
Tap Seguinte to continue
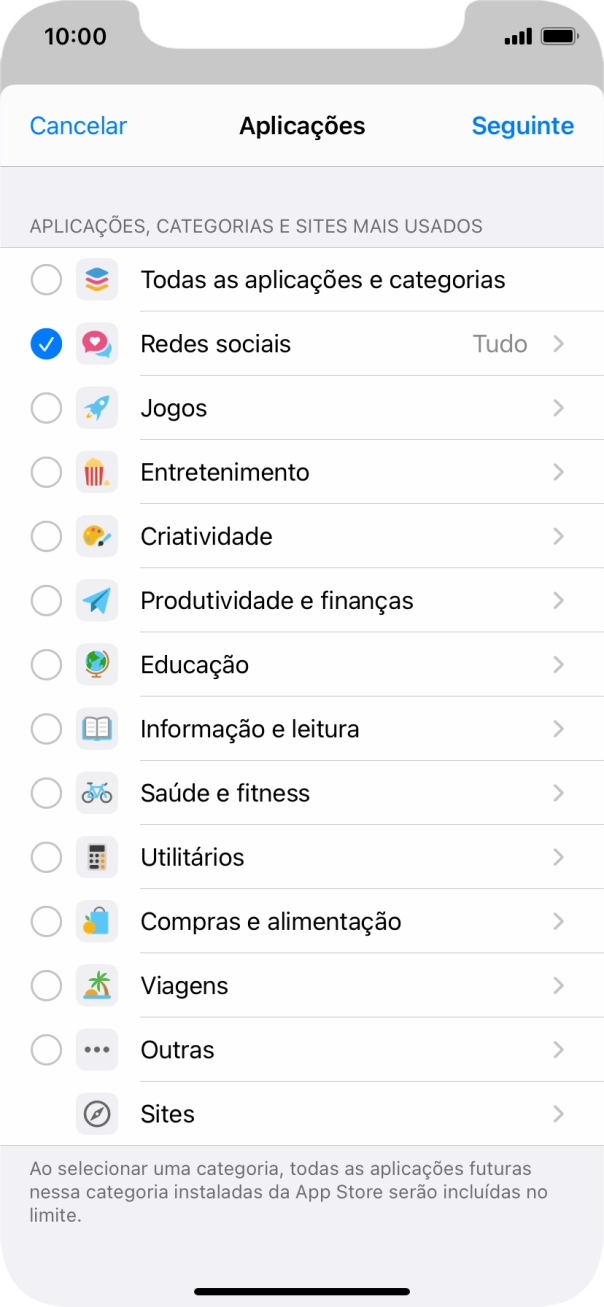click(x=522, y=126)
